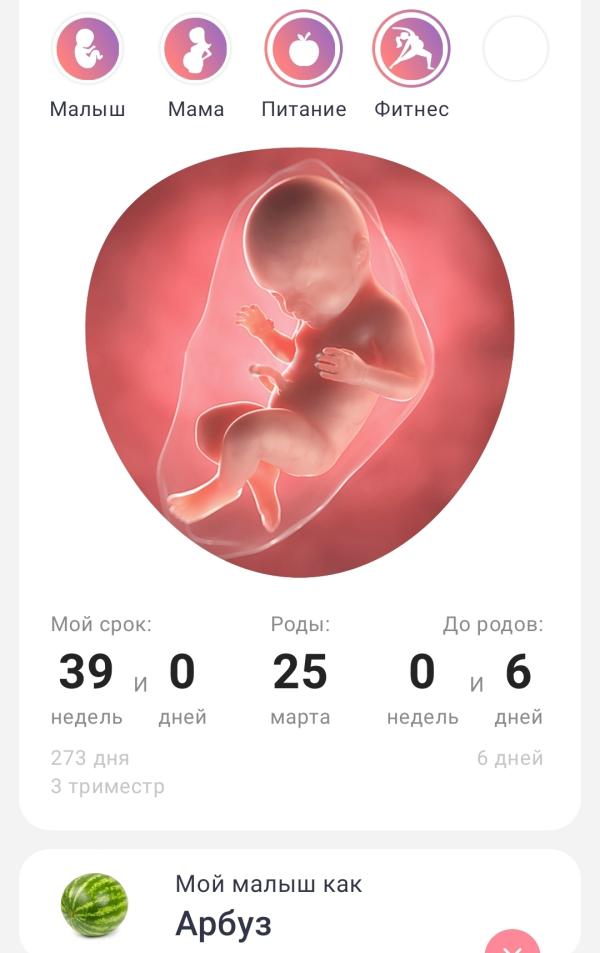Open the Малыш story circle
Image resolution: width=600 pixels, height=953 pixels.
(x=88, y=49)
